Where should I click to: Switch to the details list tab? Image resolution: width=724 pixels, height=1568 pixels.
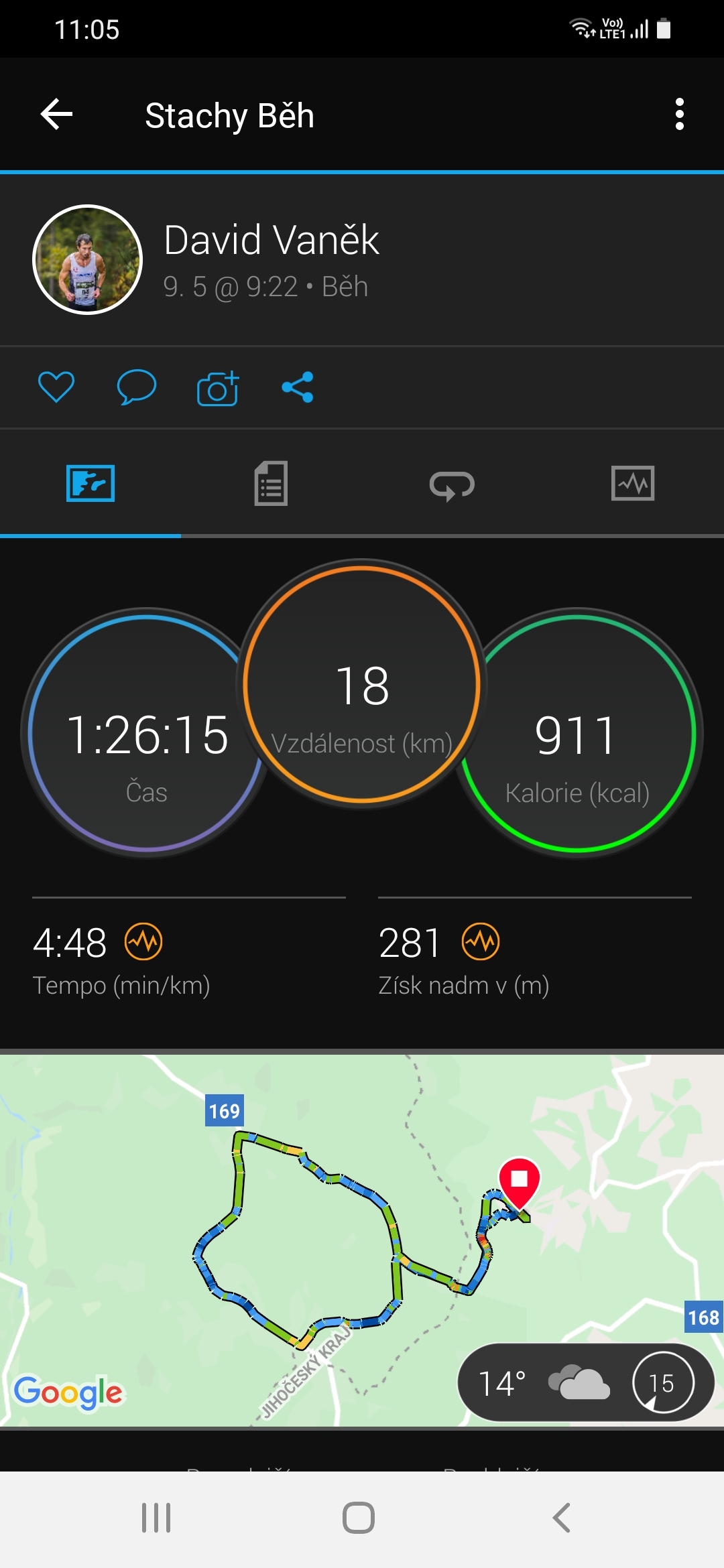271,483
